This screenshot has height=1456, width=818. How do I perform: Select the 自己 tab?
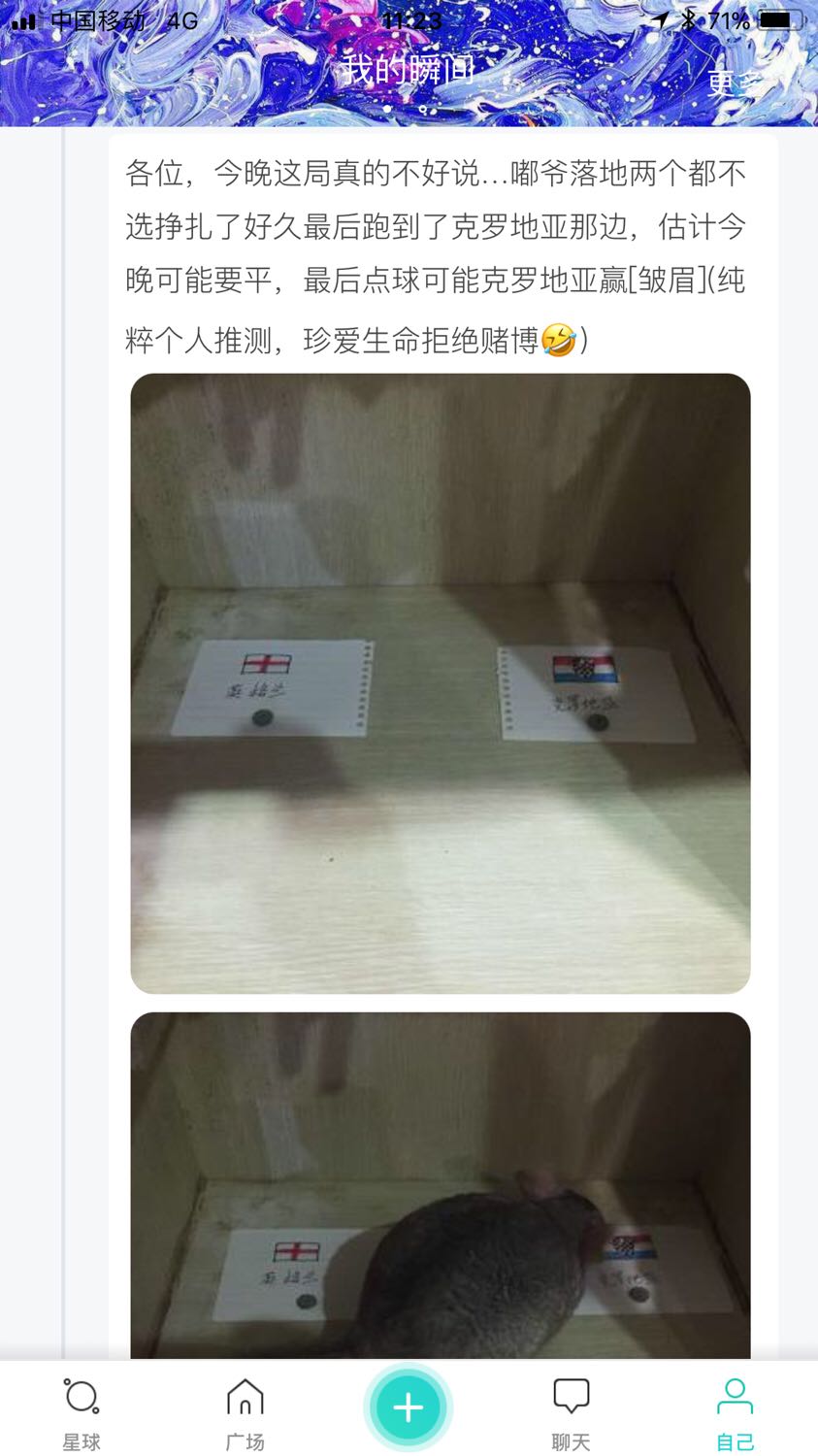pos(735,1412)
